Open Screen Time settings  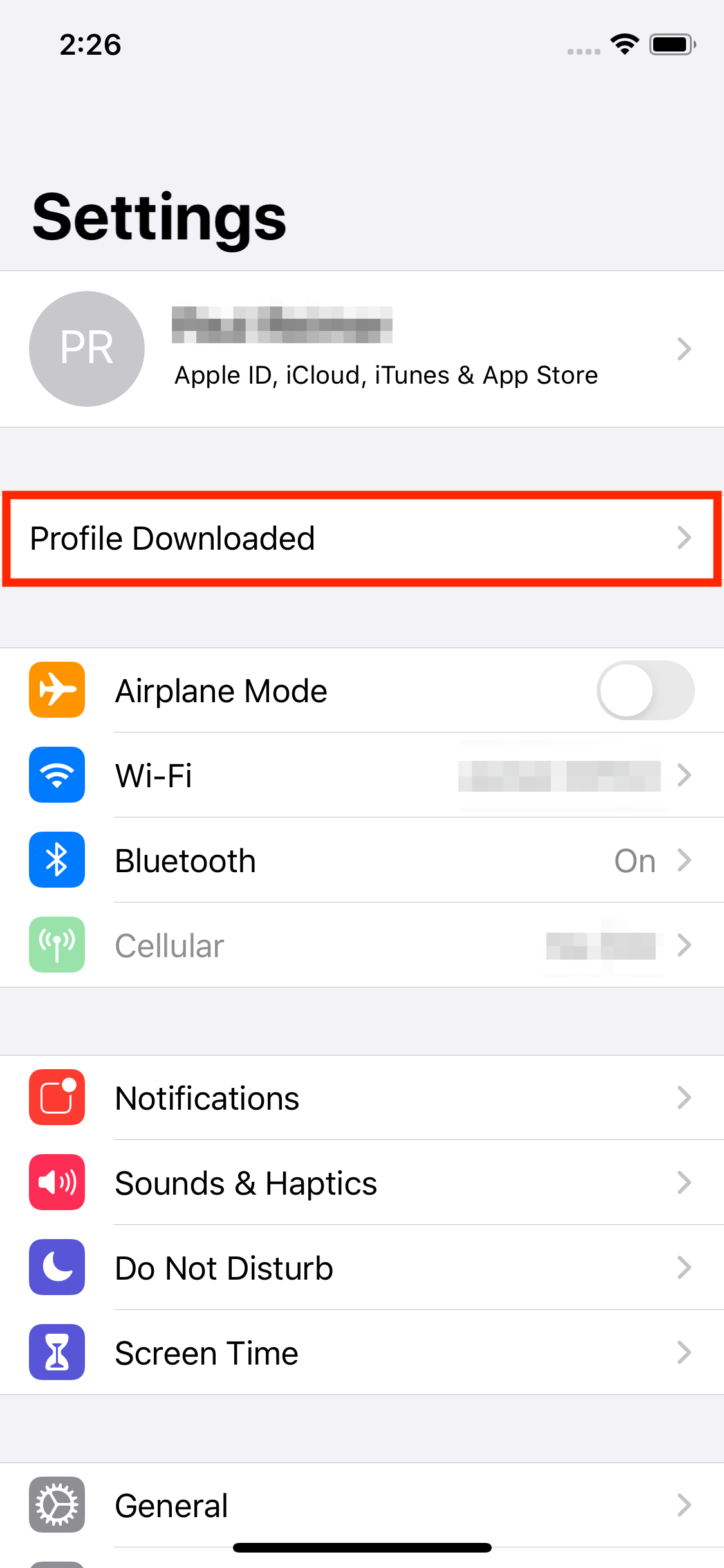coord(362,1352)
